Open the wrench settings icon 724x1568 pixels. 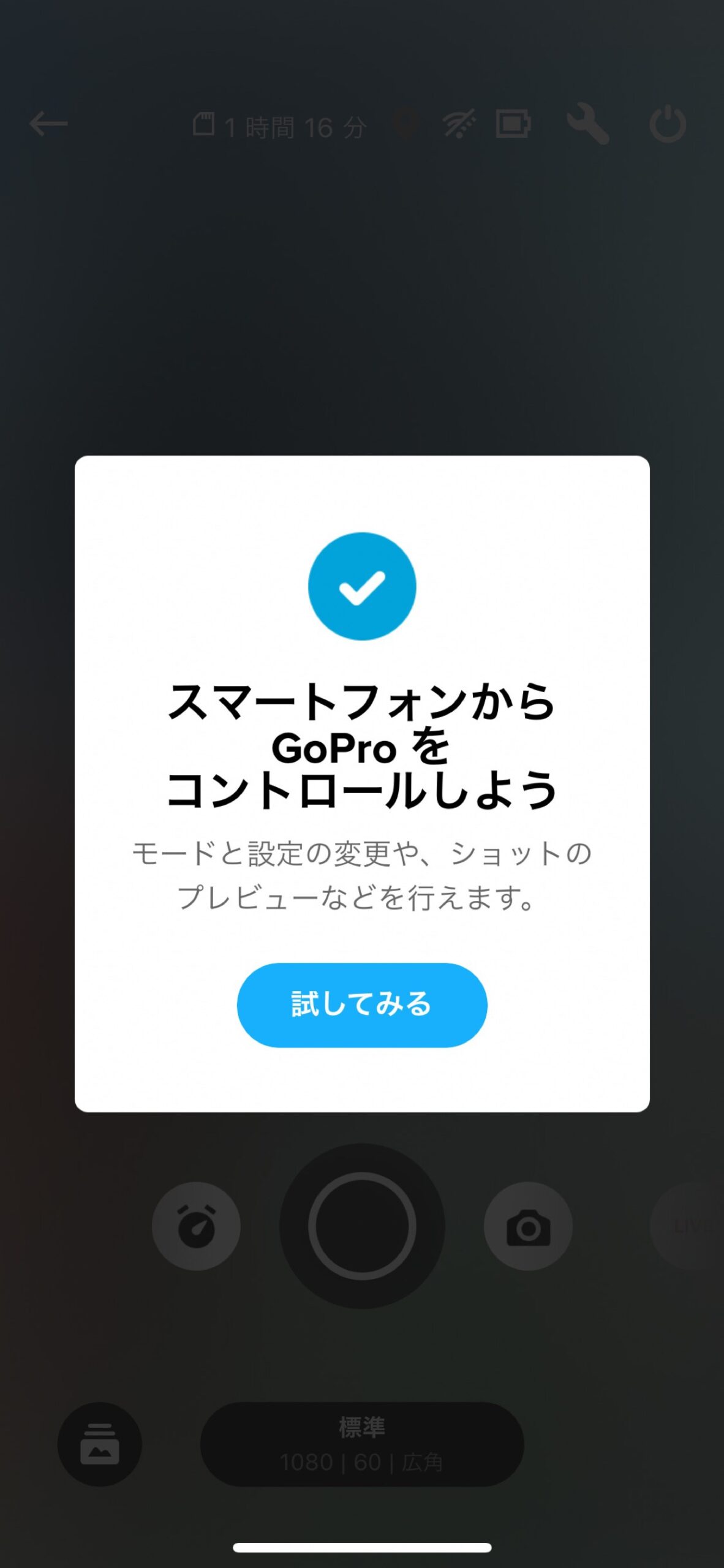click(587, 124)
